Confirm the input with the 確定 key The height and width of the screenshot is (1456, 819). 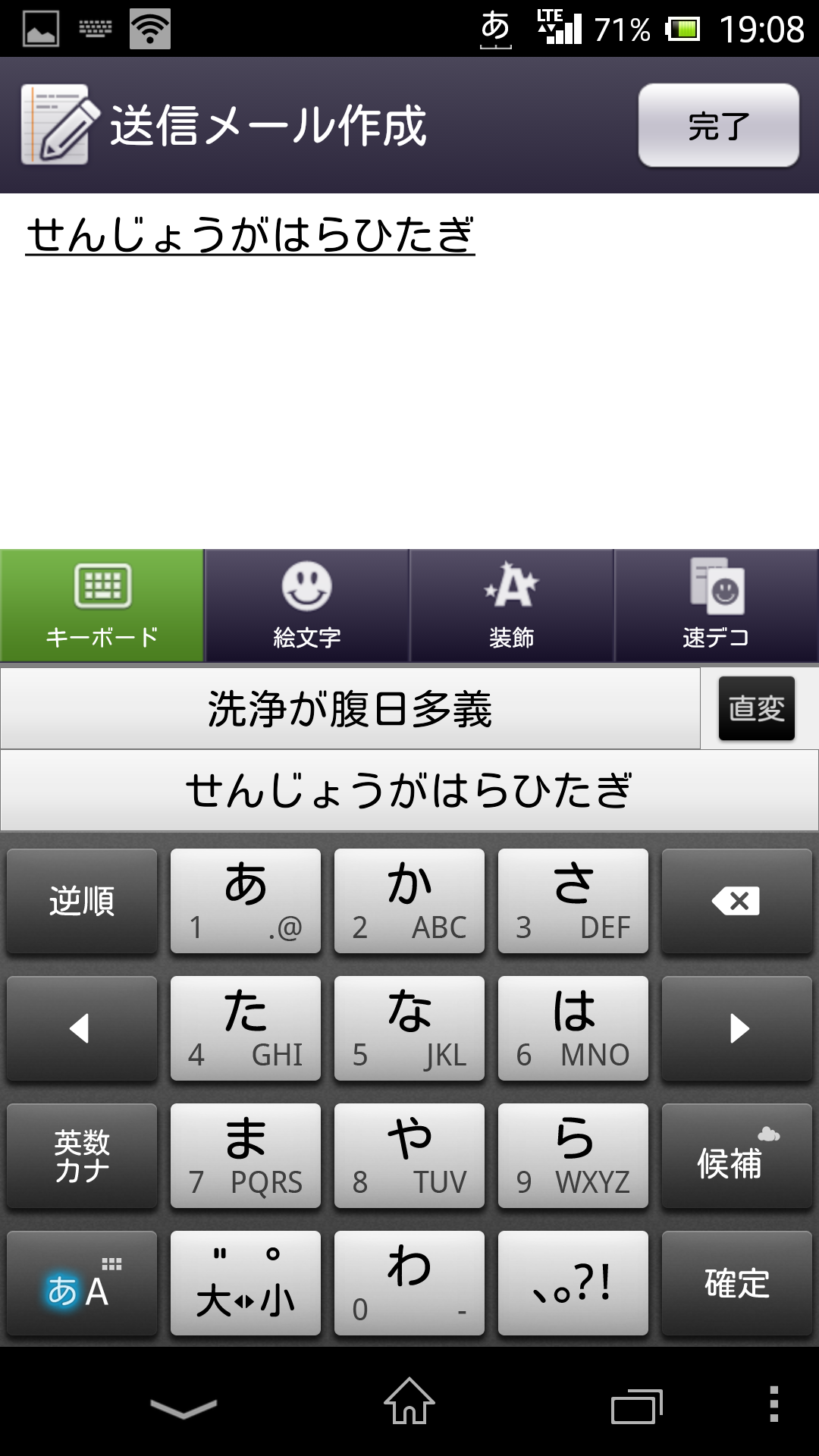click(736, 1283)
